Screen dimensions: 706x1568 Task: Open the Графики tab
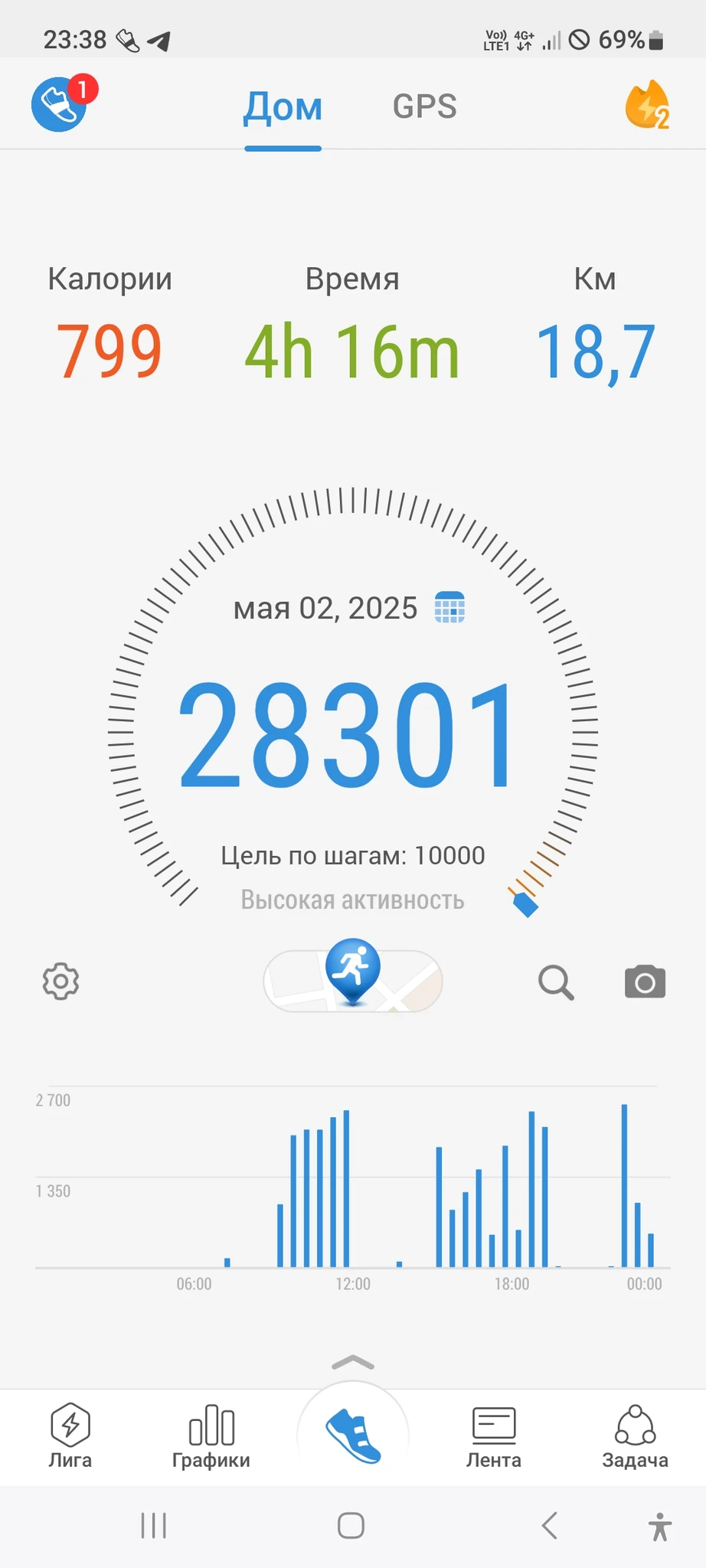pyautogui.click(x=211, y=1436)
